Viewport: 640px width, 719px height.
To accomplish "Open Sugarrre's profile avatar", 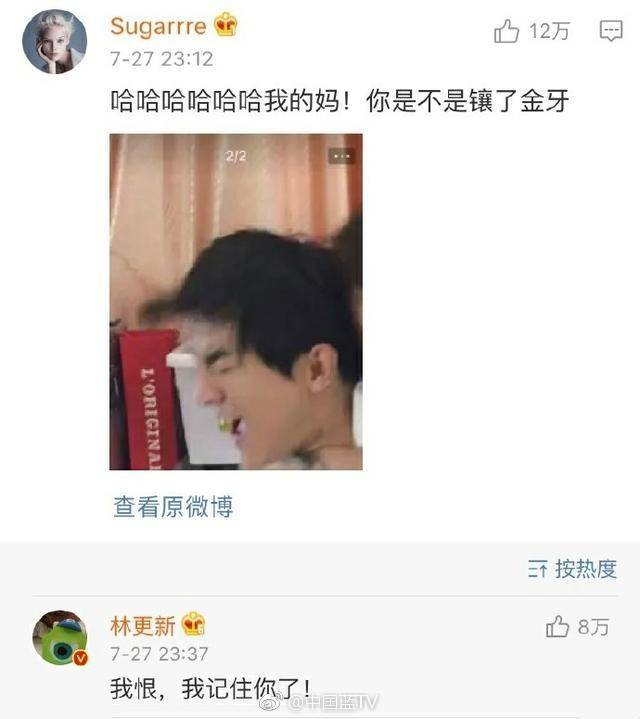I will point(55,42).
